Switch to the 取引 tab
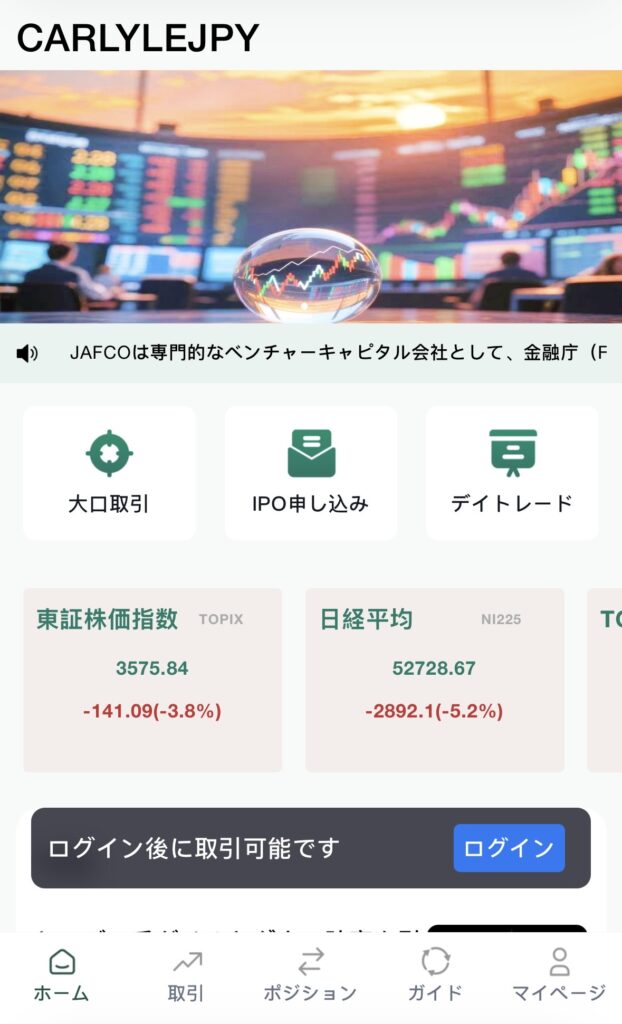Viewport: 622px width, 1024px height. tap(186, 976)
